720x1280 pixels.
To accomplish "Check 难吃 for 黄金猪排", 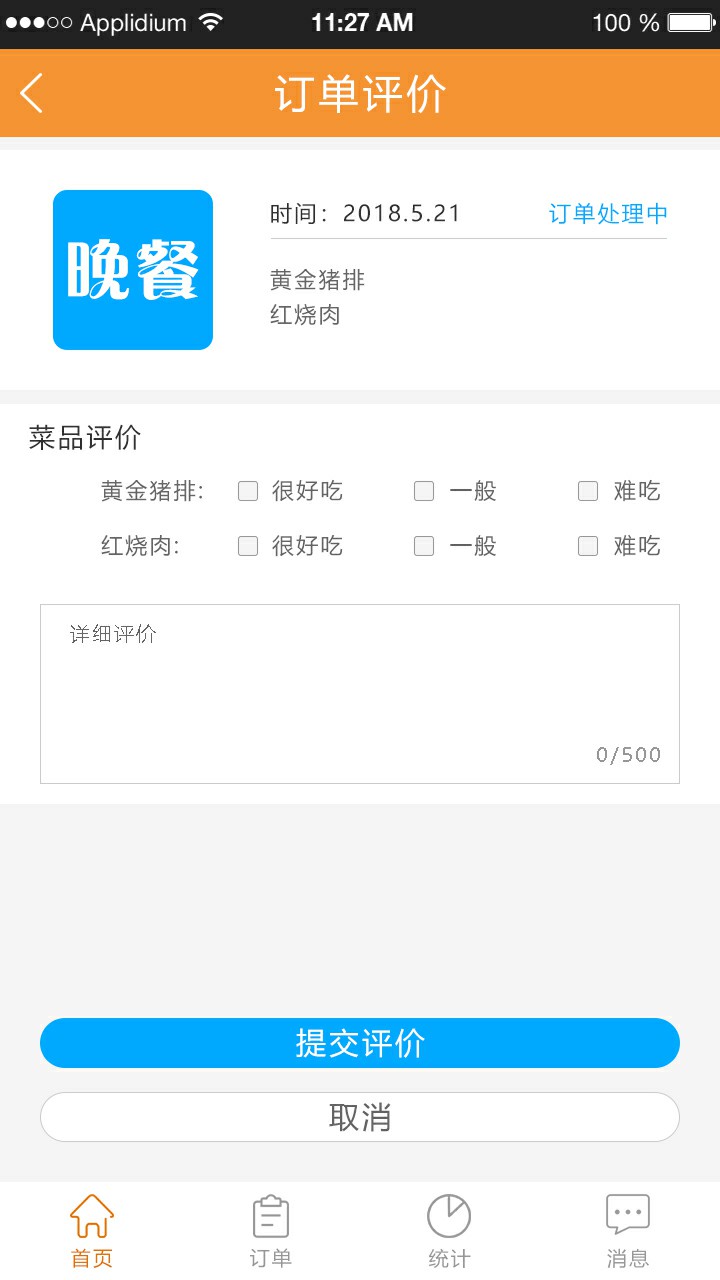I will pyautogui.click(x=587, y=490).
